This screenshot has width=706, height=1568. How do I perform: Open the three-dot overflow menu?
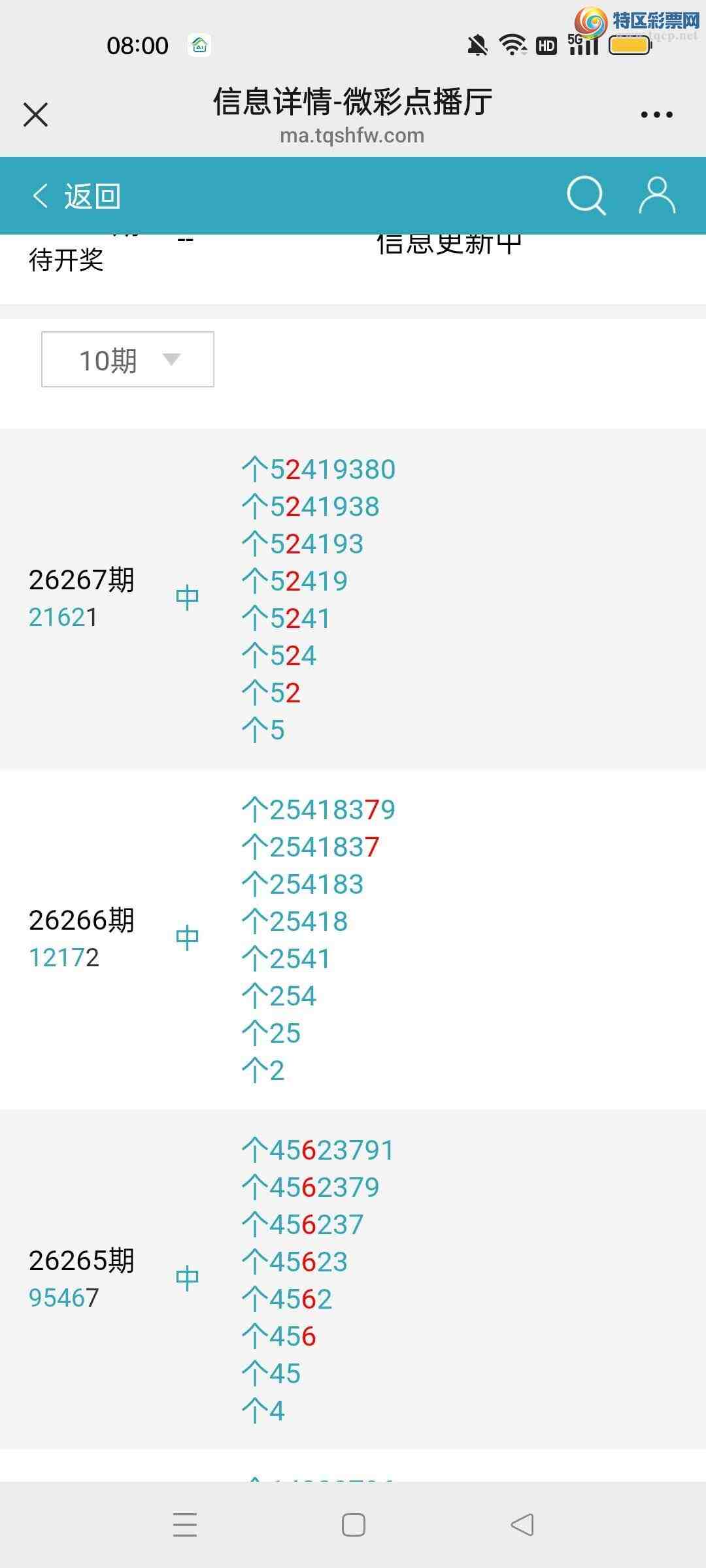click(656, 114)
